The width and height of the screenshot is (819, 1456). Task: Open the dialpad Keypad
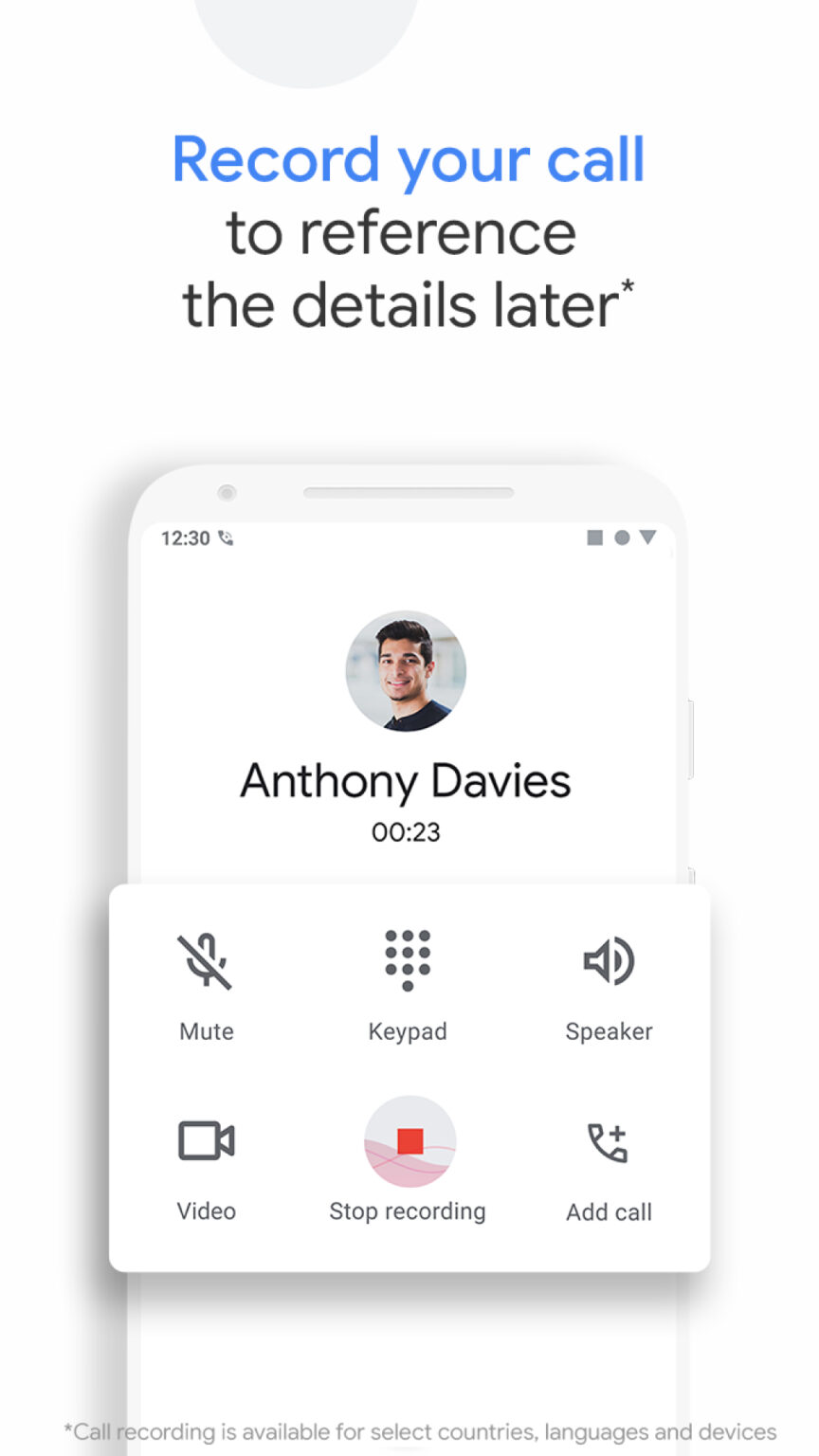408,962
